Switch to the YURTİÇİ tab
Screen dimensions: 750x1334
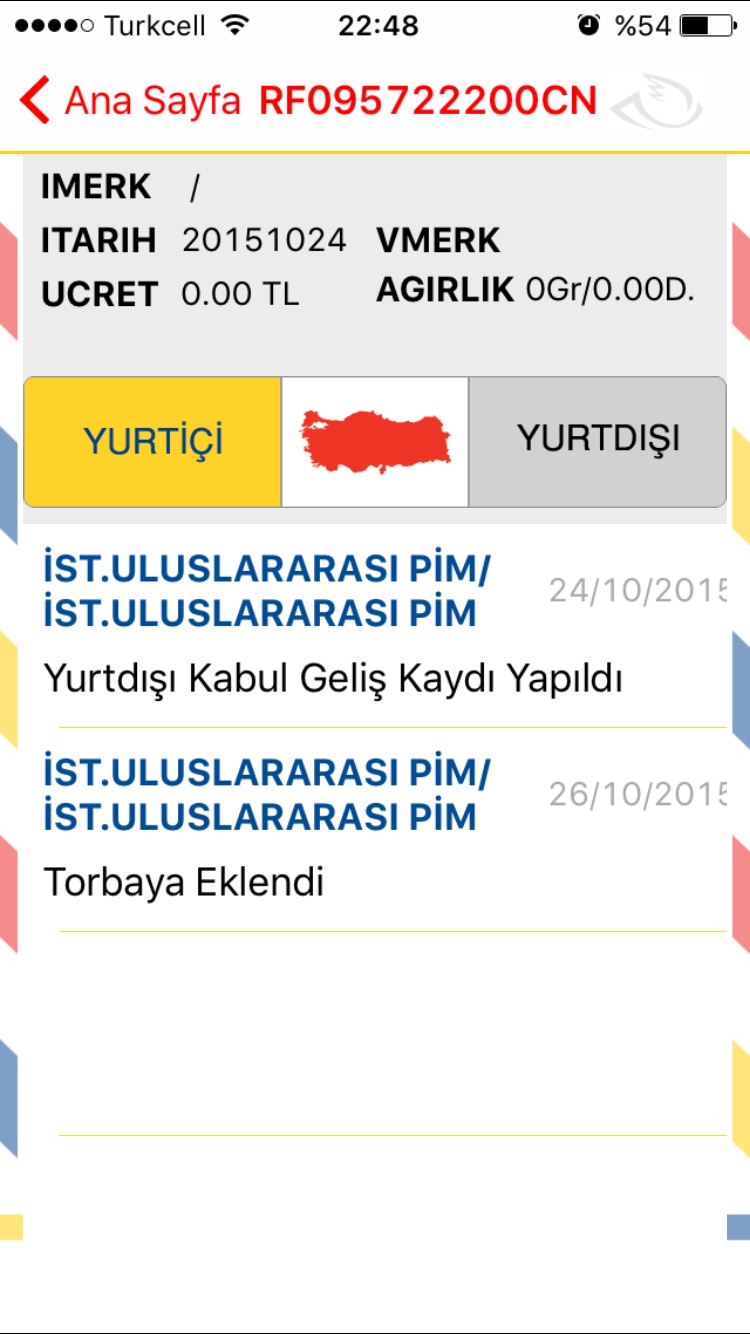coord(153,441)
